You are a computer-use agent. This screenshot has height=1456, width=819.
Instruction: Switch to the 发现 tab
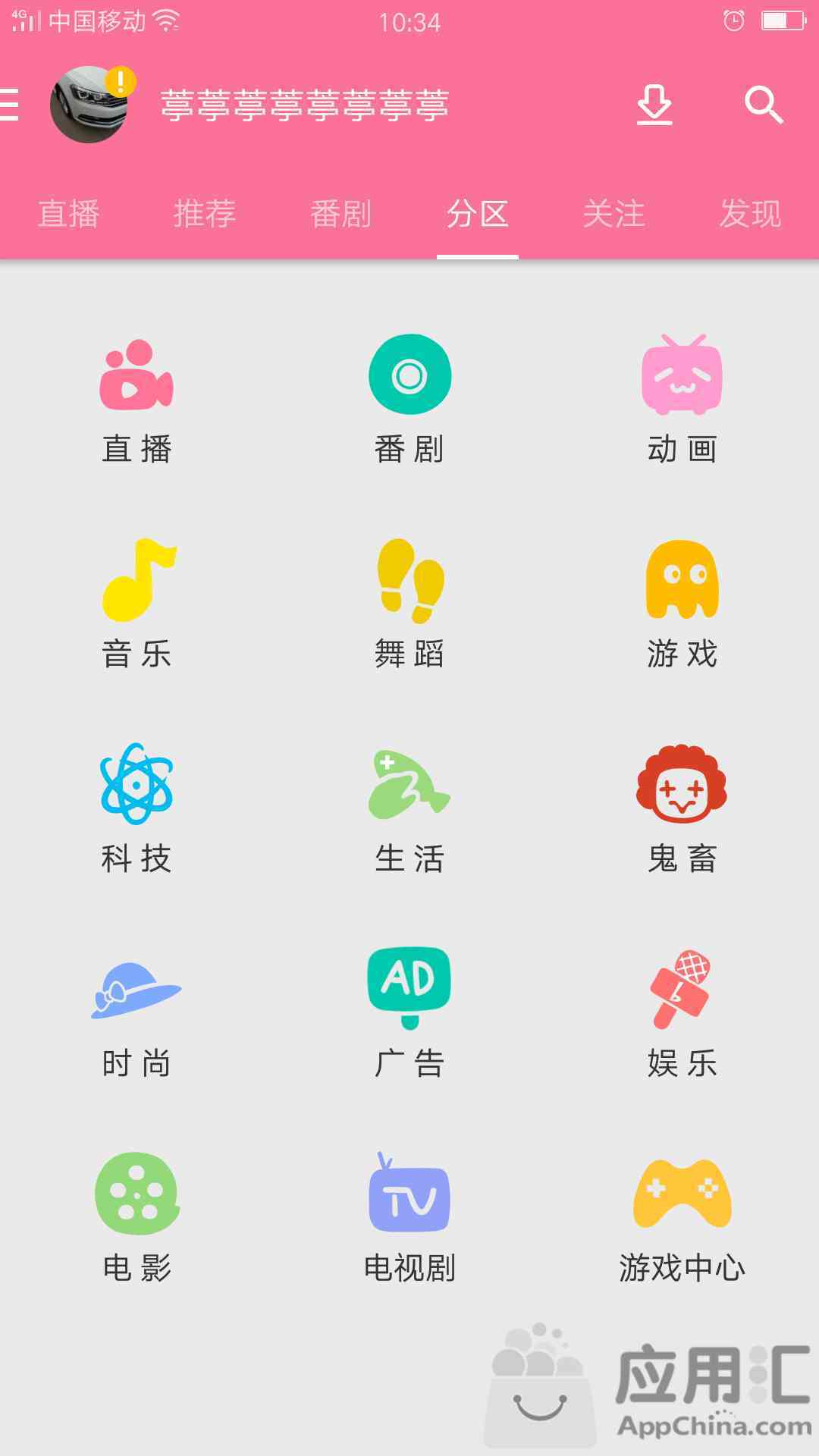point(750,214)
